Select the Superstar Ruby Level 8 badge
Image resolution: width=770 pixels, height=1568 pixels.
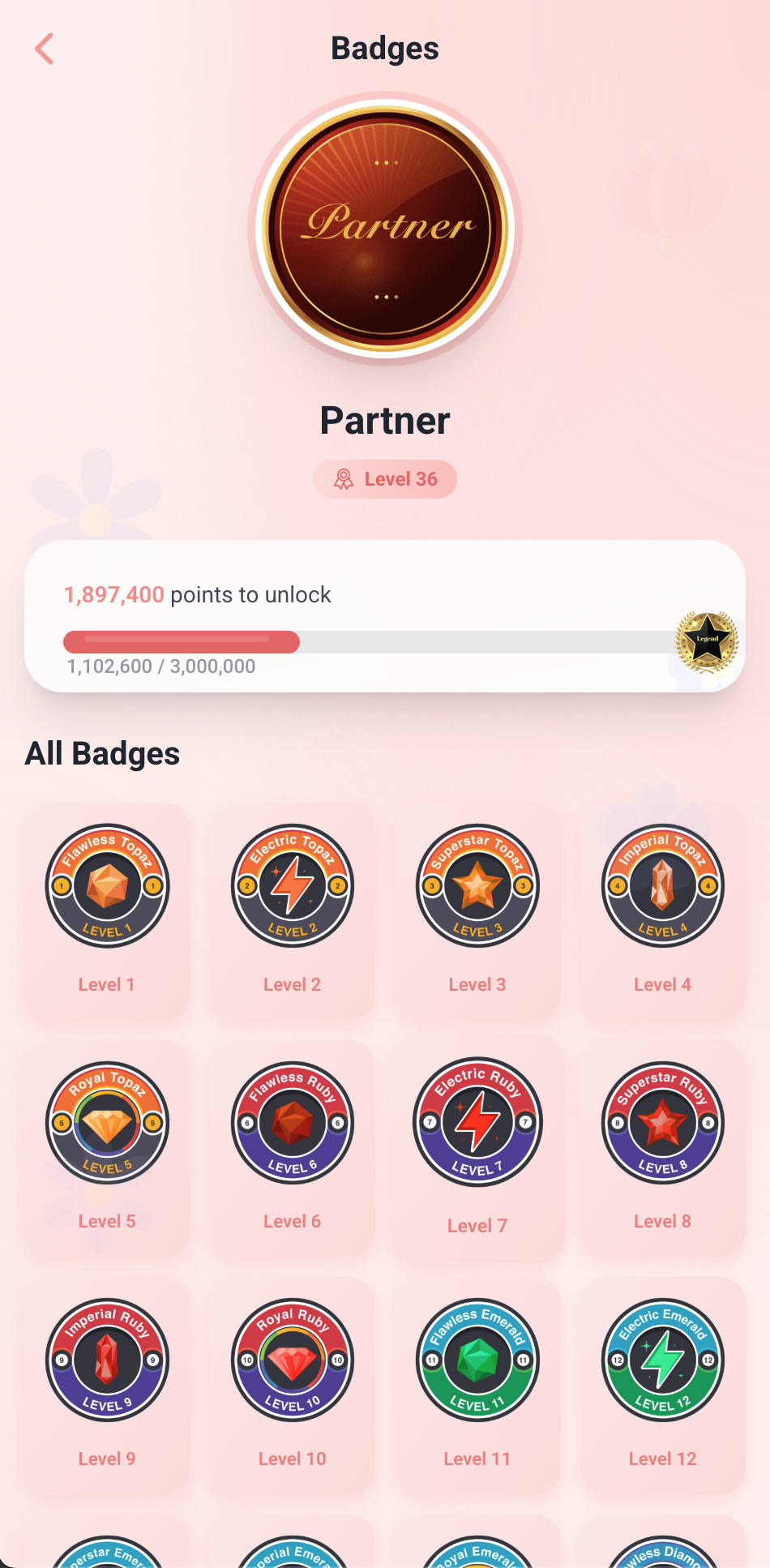point(662,1123)
